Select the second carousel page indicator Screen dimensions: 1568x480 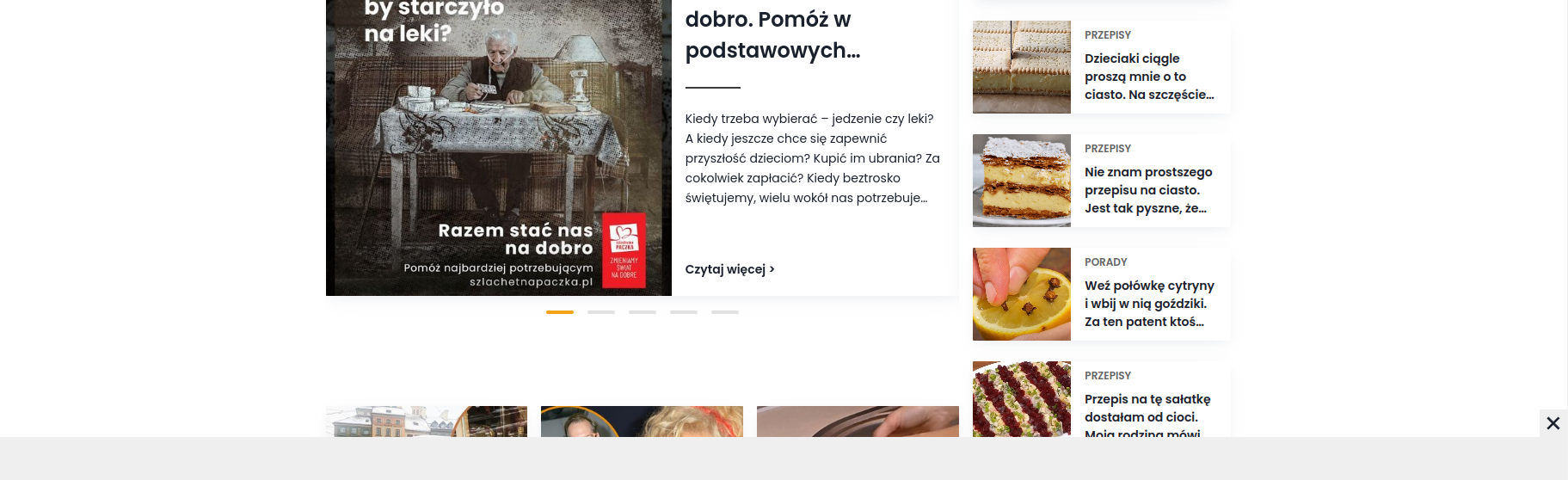click(600, 312)
